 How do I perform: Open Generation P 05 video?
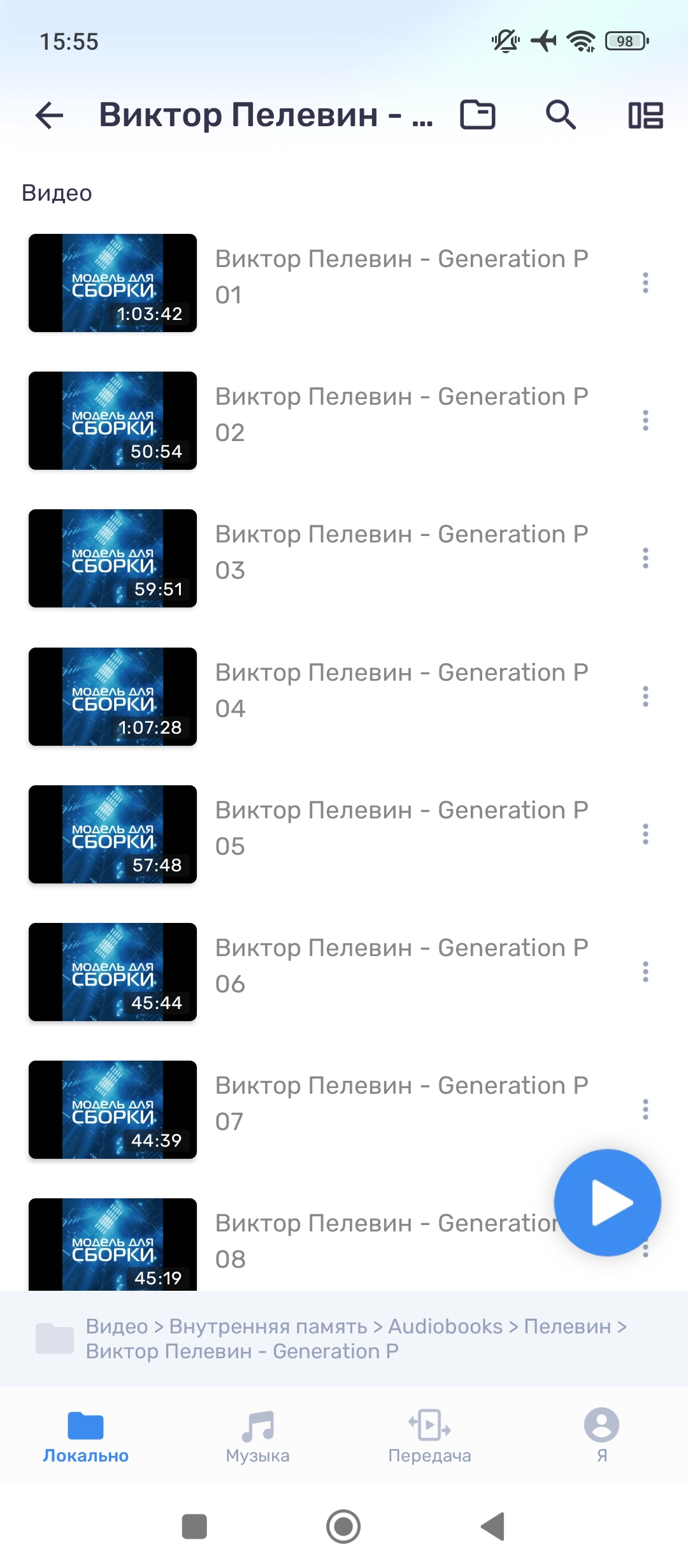tap(401, 827)
